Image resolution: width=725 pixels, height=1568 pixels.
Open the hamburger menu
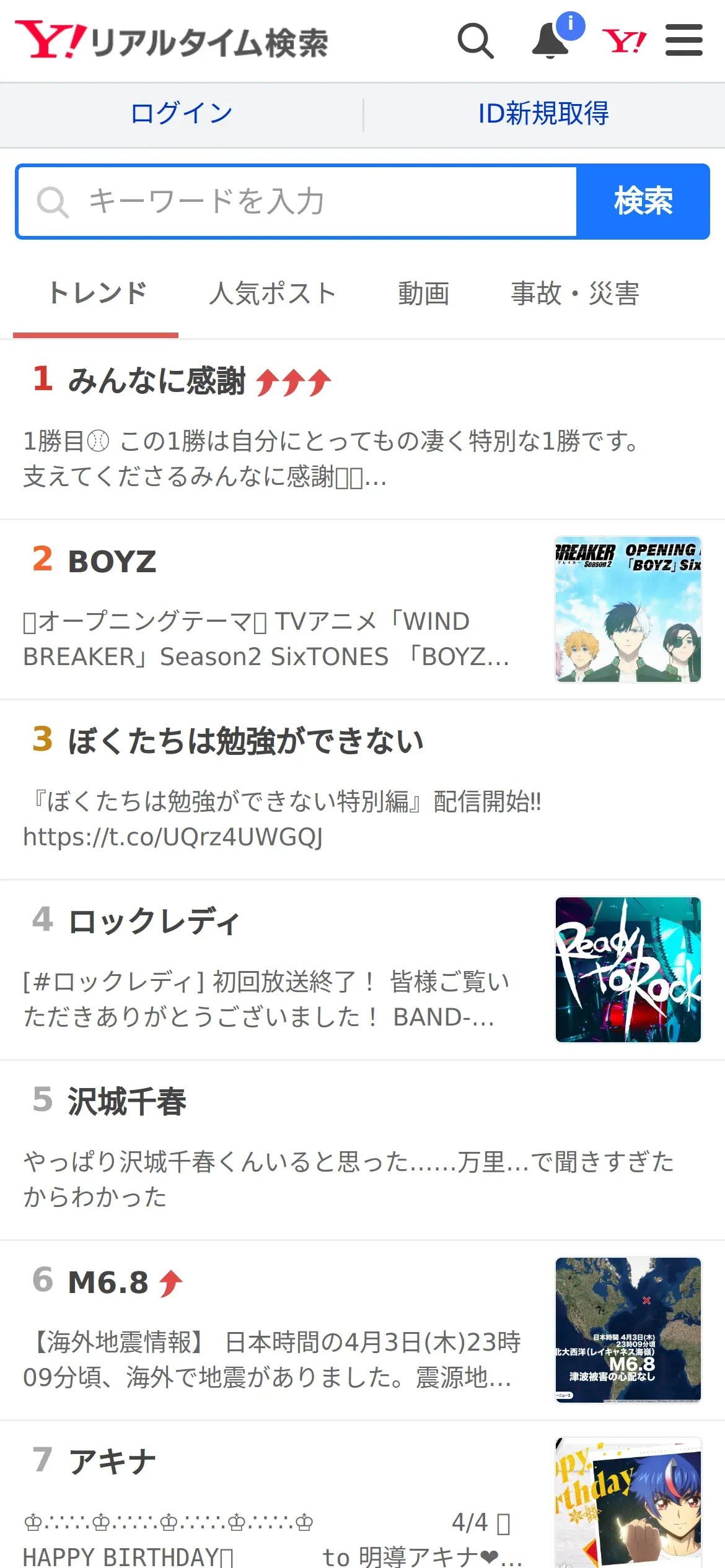(x=684, y=41)
